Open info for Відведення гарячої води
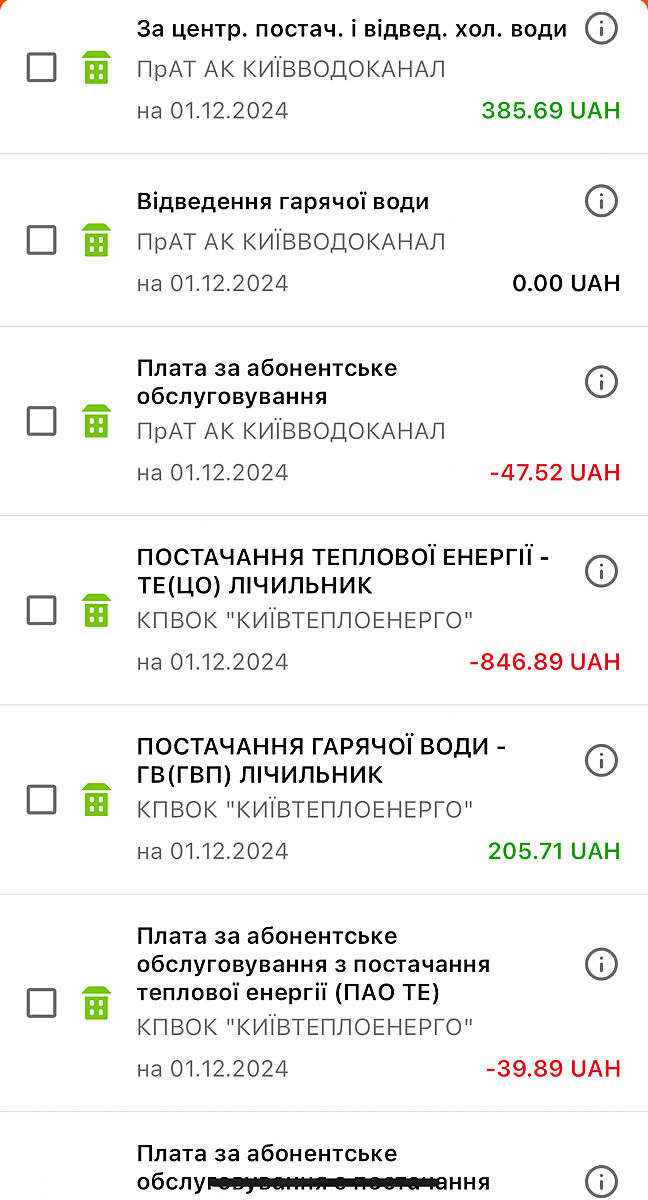 click(601, 201)
